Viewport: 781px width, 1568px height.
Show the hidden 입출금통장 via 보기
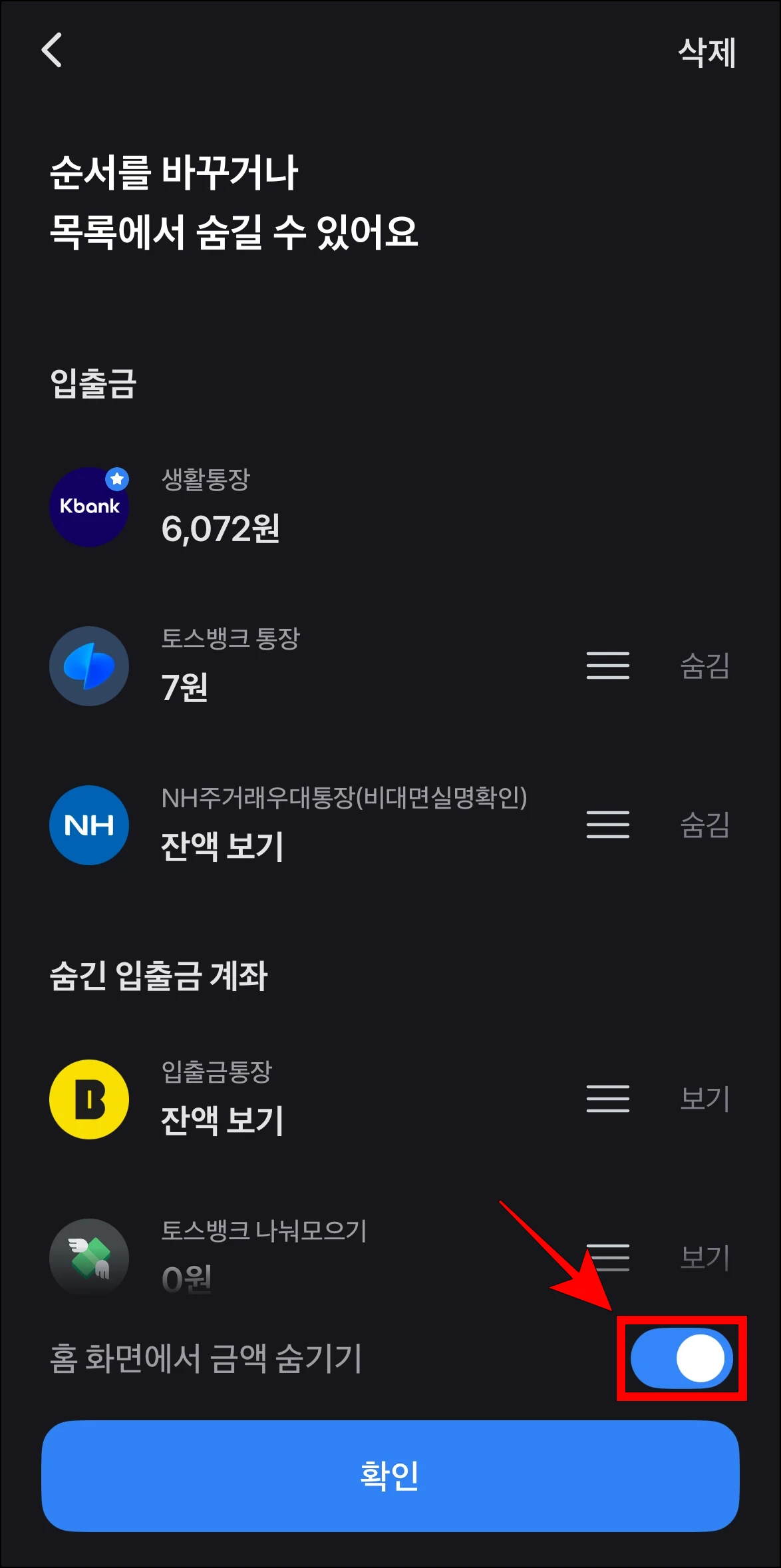coord(705,1099)
